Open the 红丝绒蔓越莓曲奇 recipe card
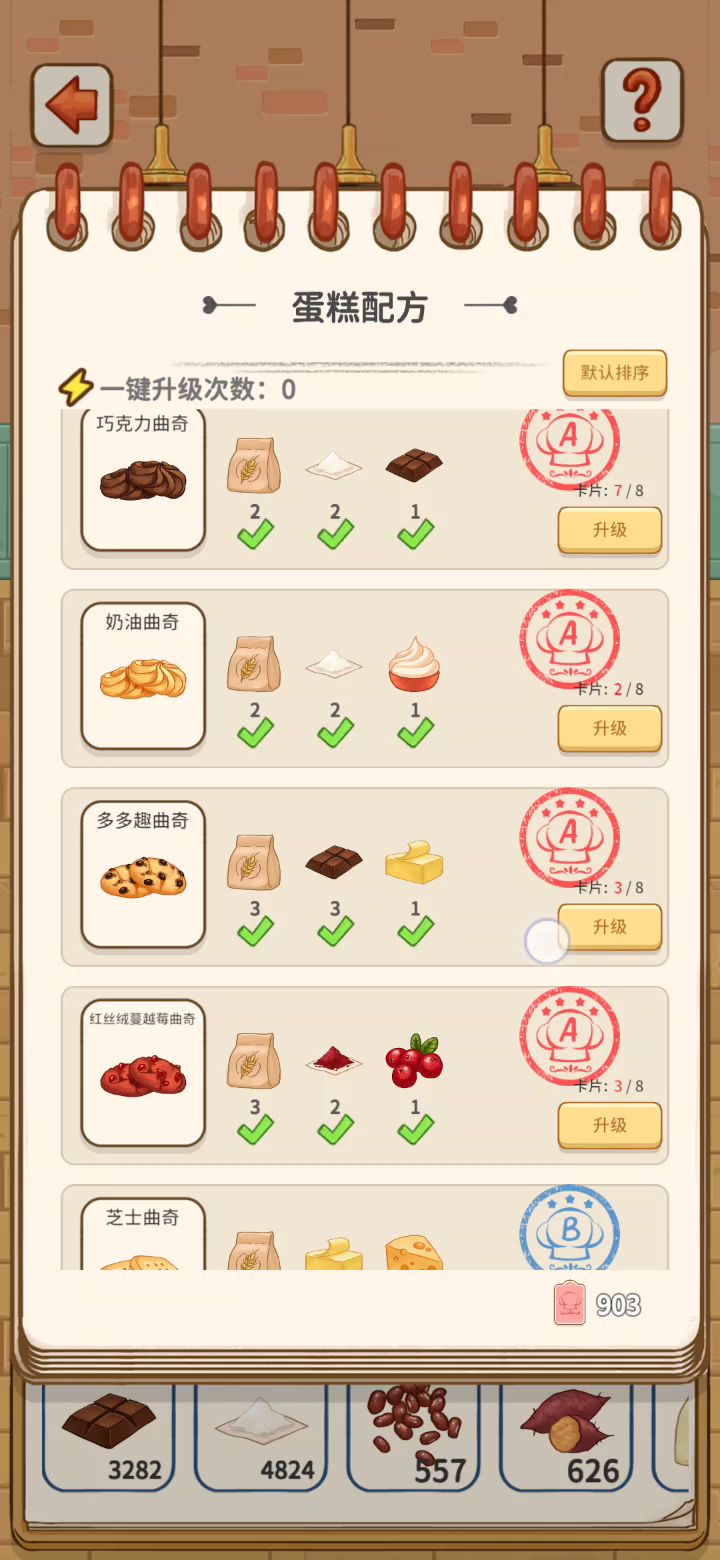The height and width of the screenshot is (1560, 720). pos(143,1072)
